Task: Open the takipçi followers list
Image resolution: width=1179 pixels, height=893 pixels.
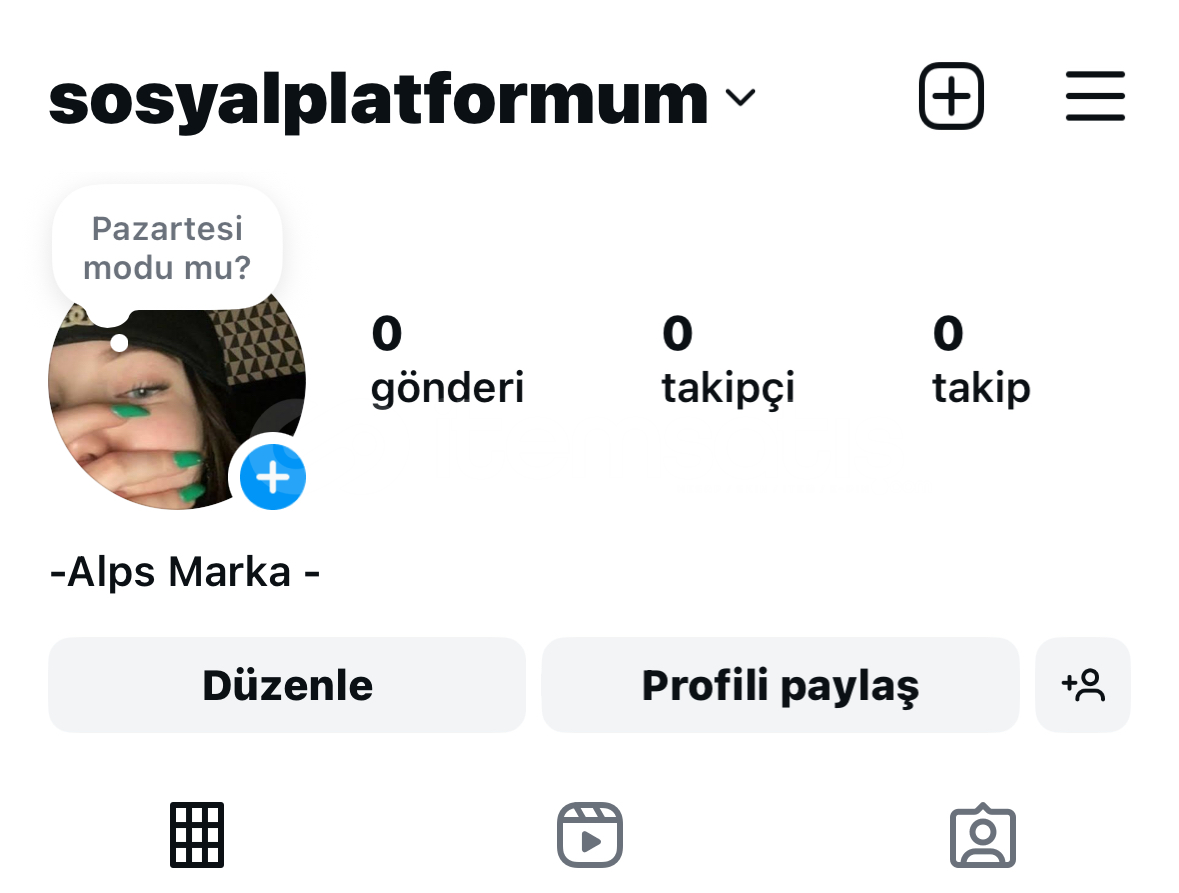Action: (x=728, y=360)
